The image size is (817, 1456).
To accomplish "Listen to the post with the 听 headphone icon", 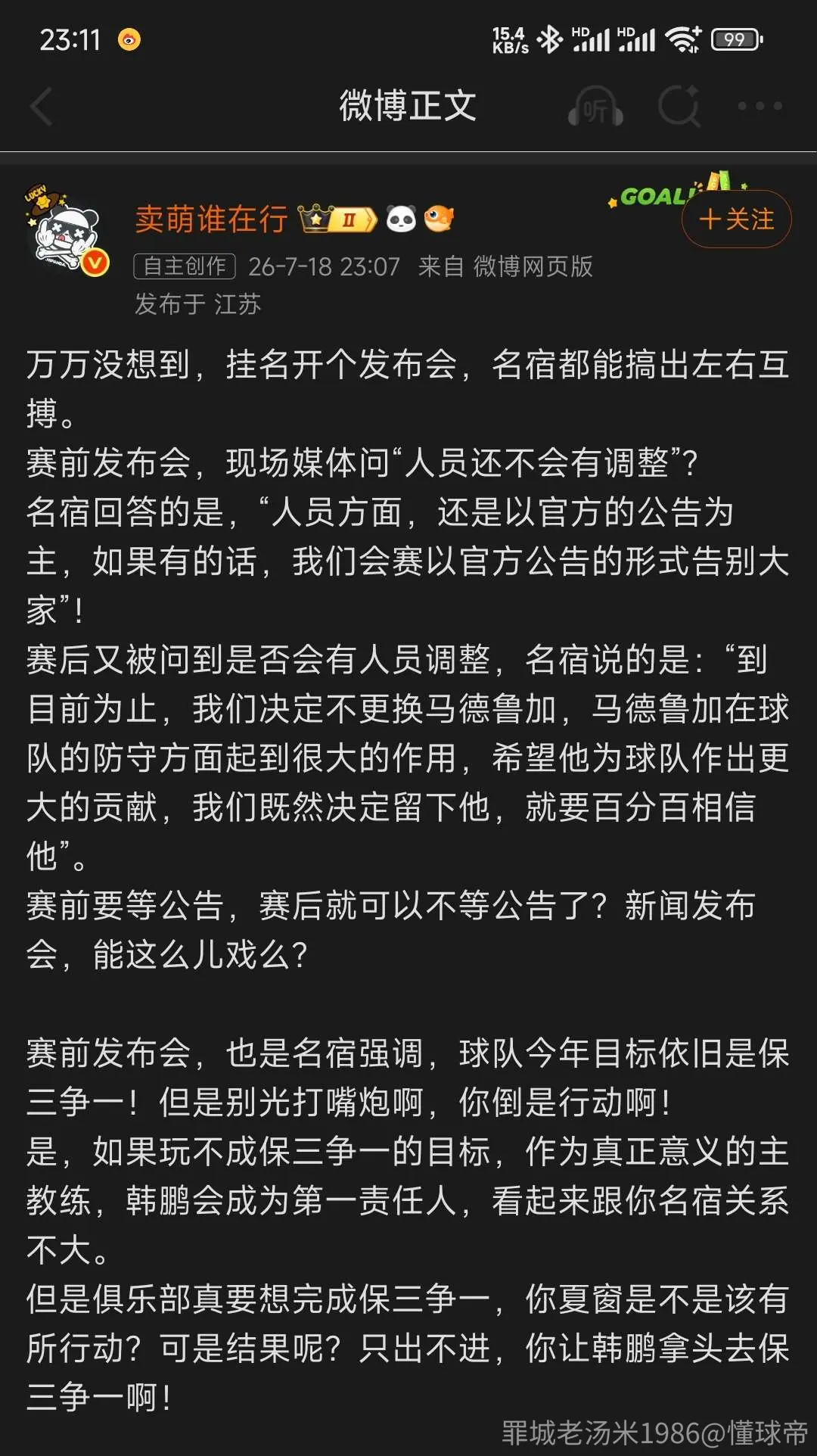I will (596, 107).
